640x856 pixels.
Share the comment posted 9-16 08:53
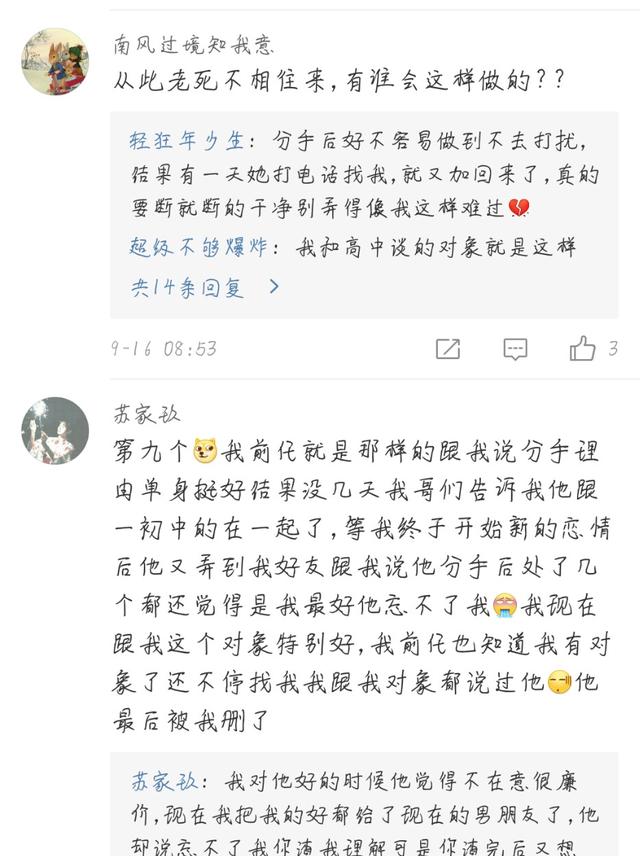click(x=448, y=348)
